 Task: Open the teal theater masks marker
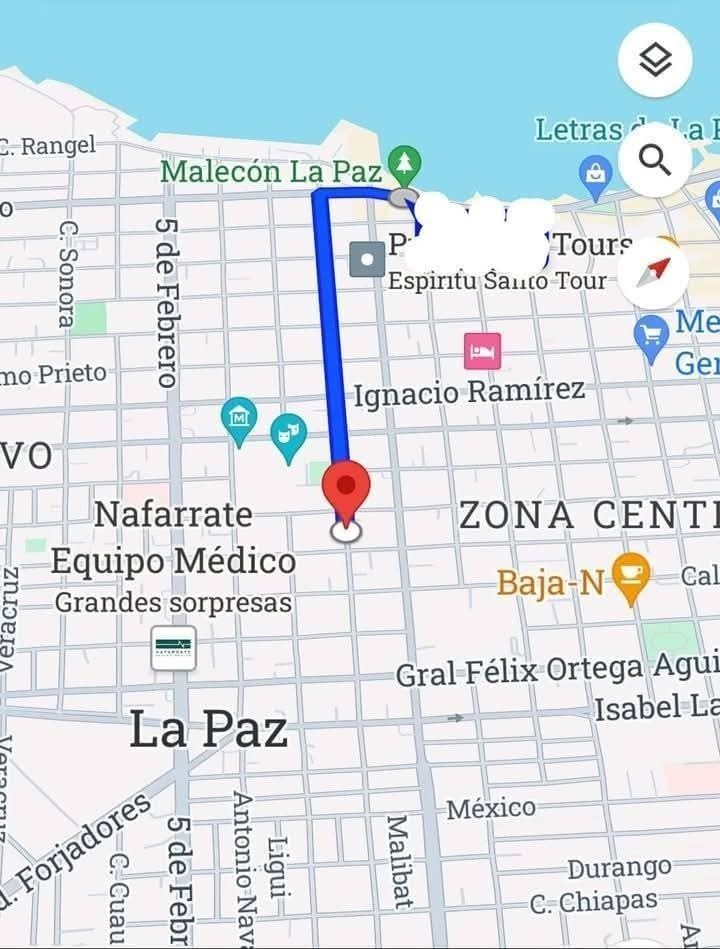pyautogui.click(x=288, y=434)
